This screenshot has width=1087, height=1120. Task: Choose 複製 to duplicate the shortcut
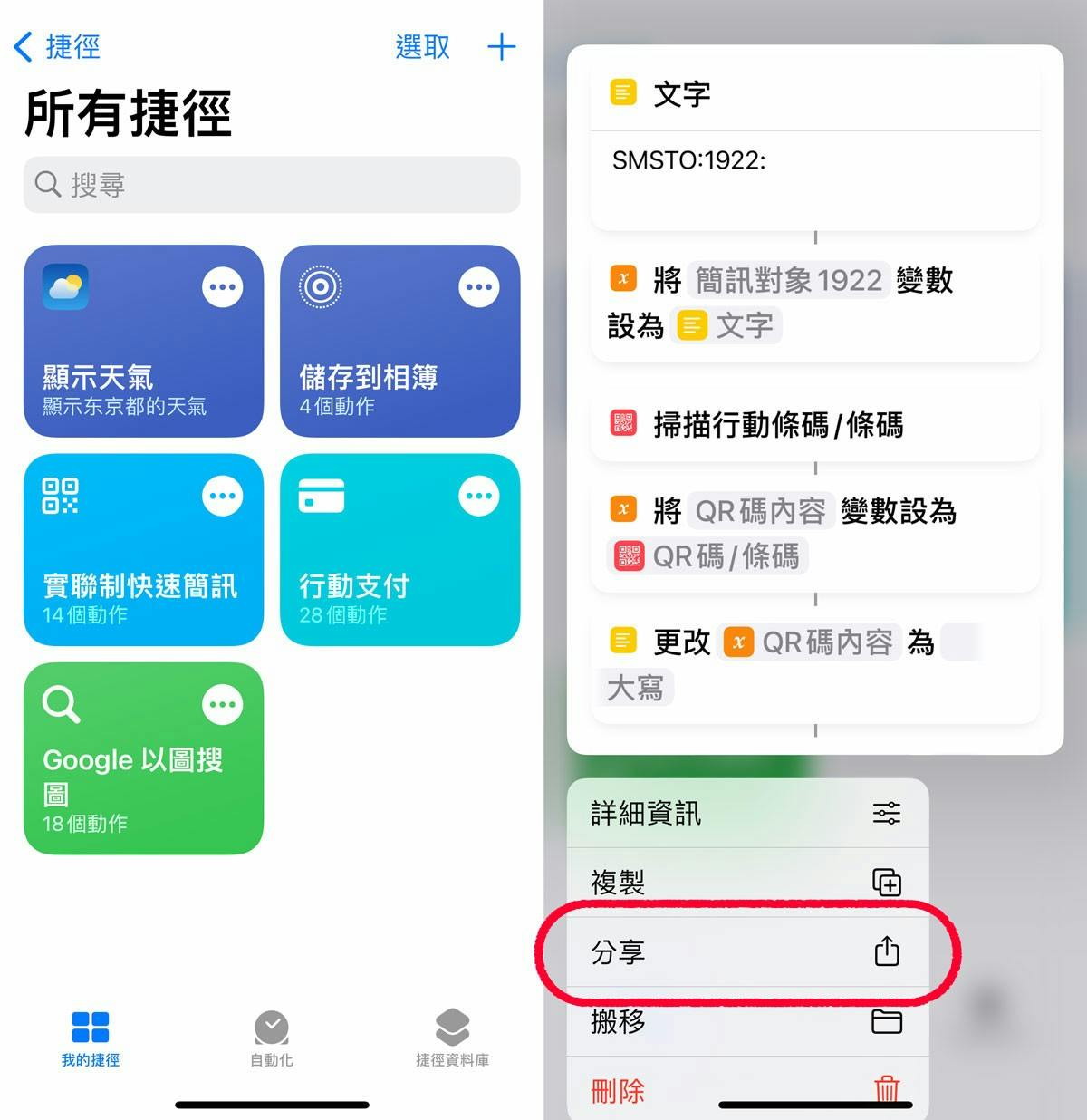(747, 882)
